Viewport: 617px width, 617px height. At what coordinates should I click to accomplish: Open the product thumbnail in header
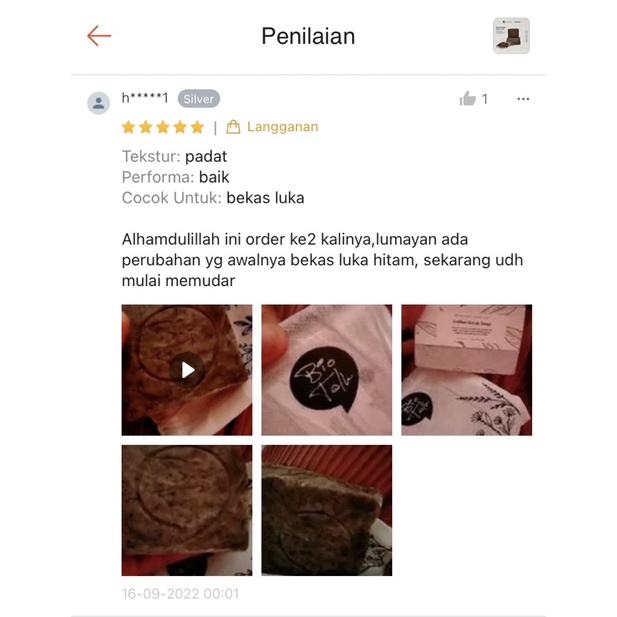[511, 36]
